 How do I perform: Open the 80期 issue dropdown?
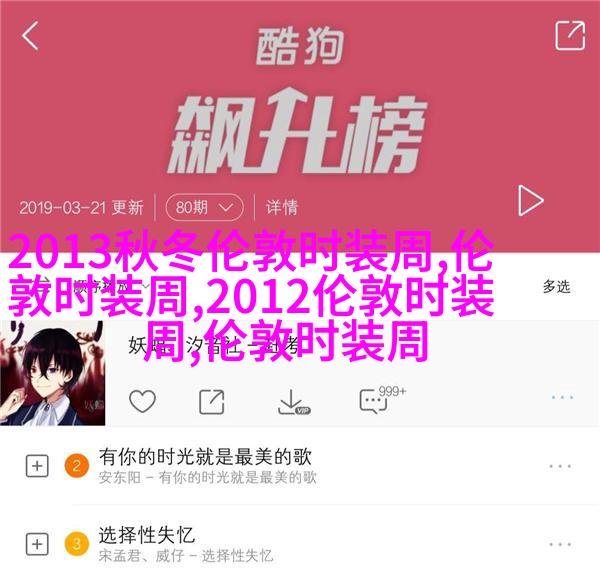tap(204, 207)
